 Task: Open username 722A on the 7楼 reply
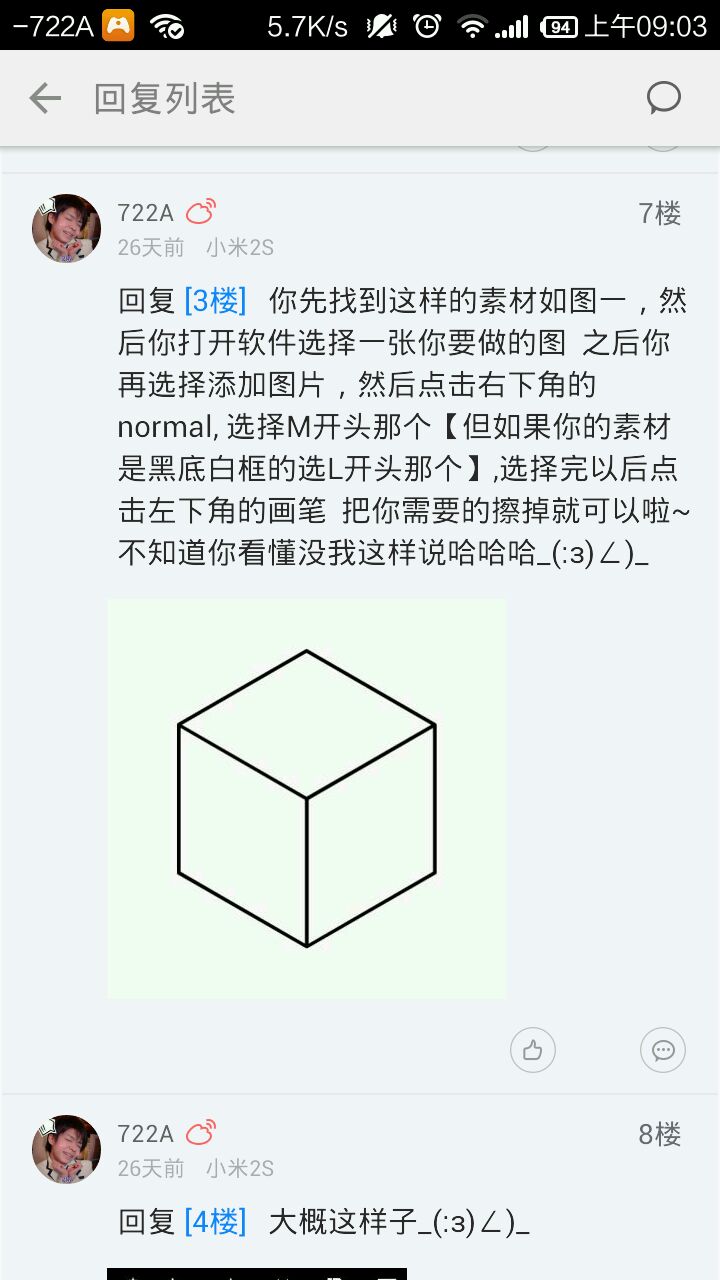coord(145,212)
